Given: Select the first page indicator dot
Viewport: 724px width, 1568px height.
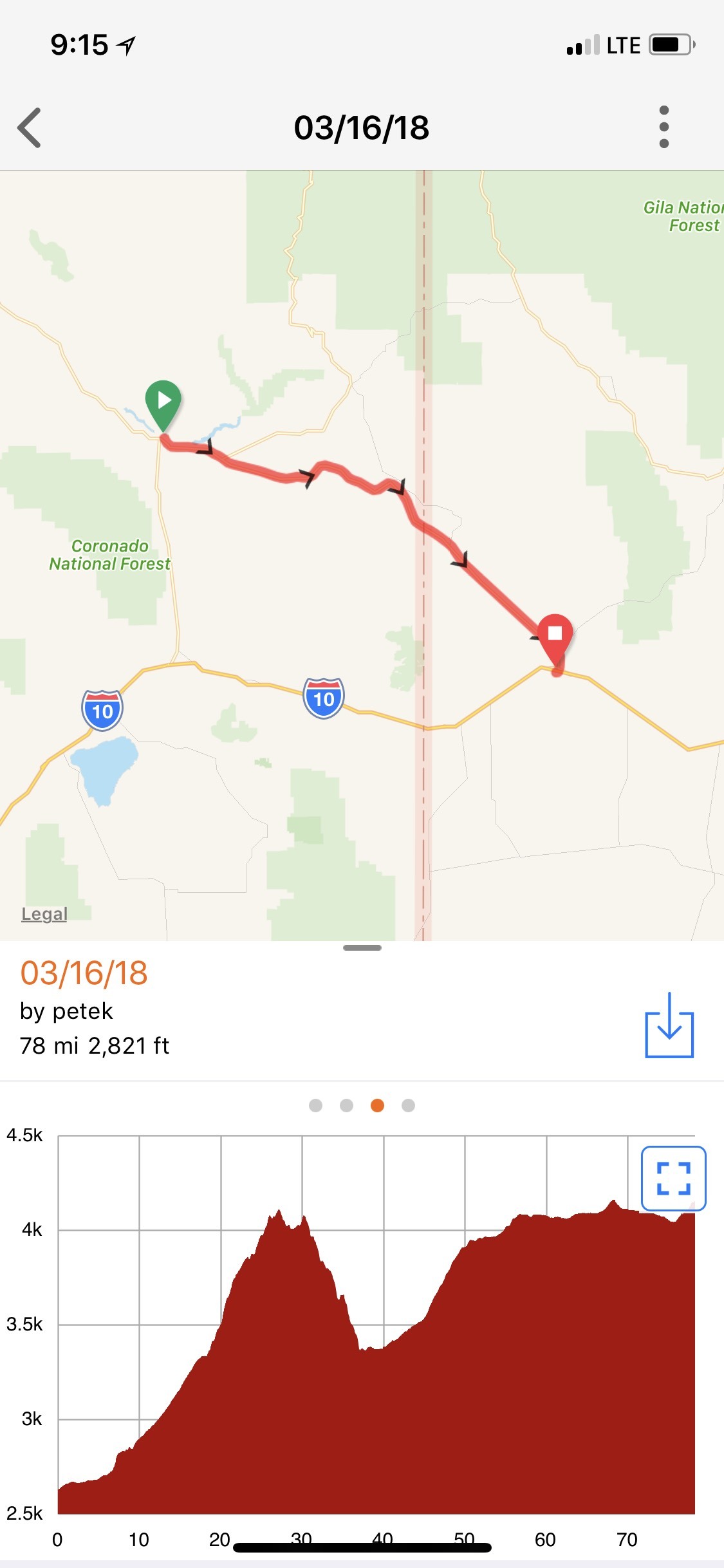Looking at the screenshot, I should 315,1105.
